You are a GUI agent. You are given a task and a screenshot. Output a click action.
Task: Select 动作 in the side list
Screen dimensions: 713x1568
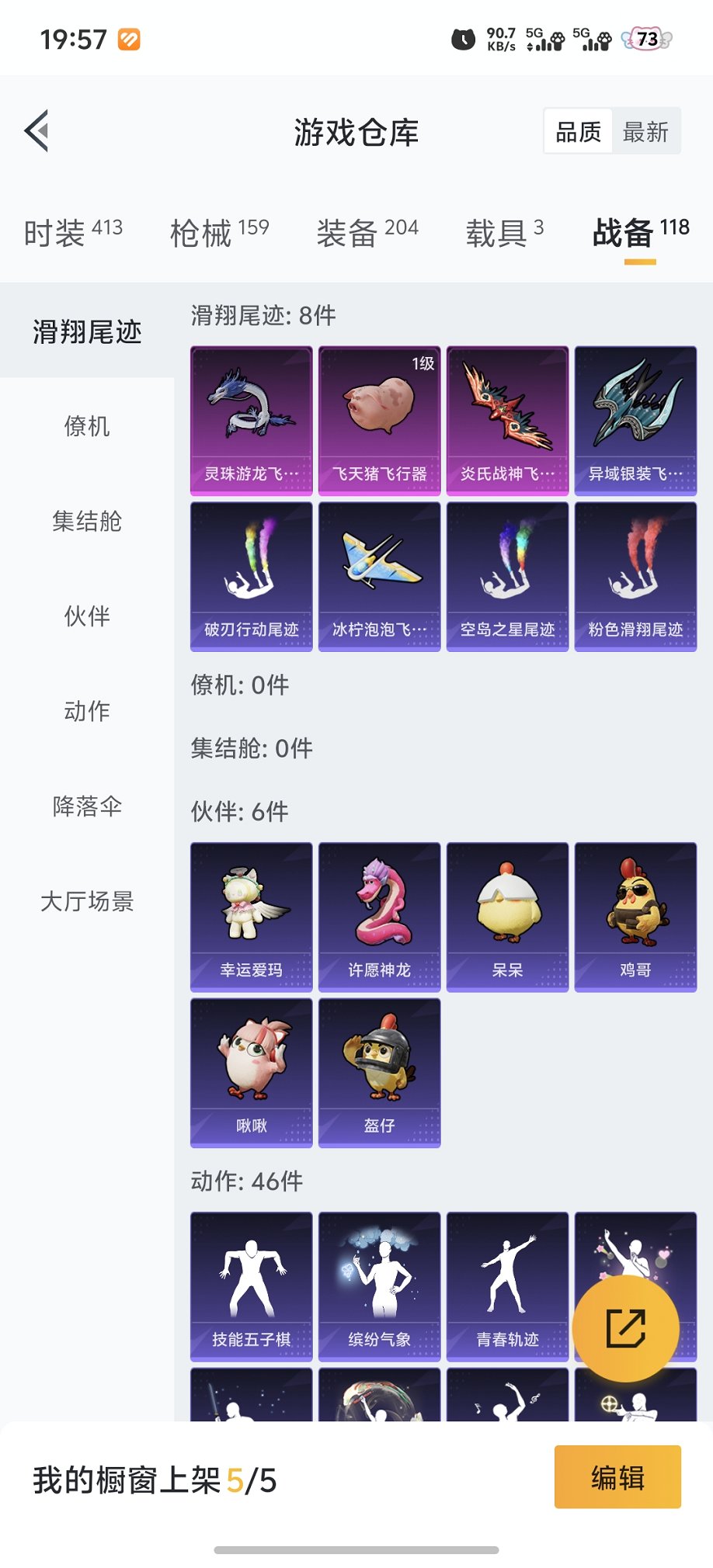pyautogui.click(x=87, y=711)
